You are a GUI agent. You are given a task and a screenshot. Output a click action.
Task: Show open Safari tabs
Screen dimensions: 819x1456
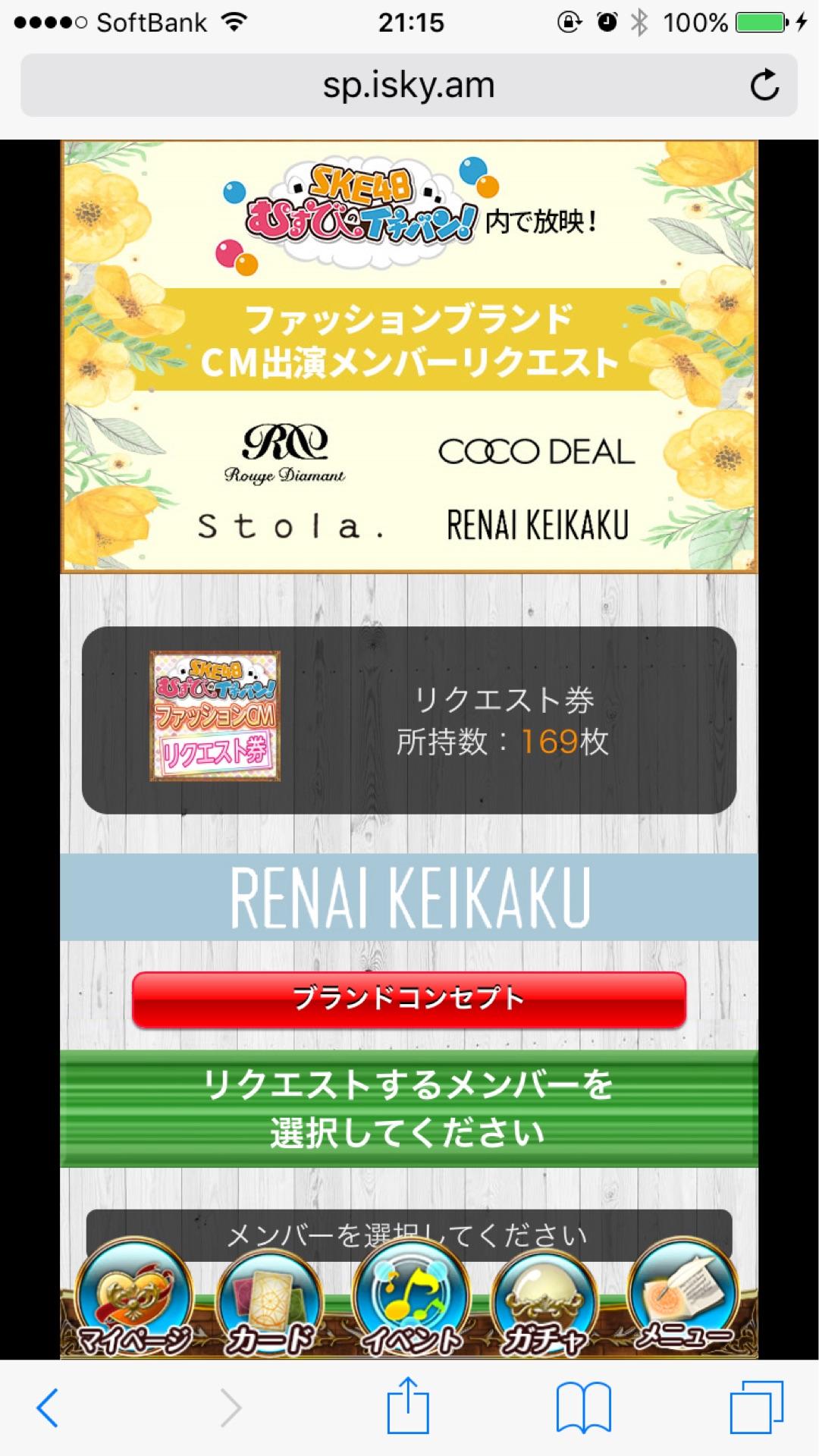tap(756, 1407)
